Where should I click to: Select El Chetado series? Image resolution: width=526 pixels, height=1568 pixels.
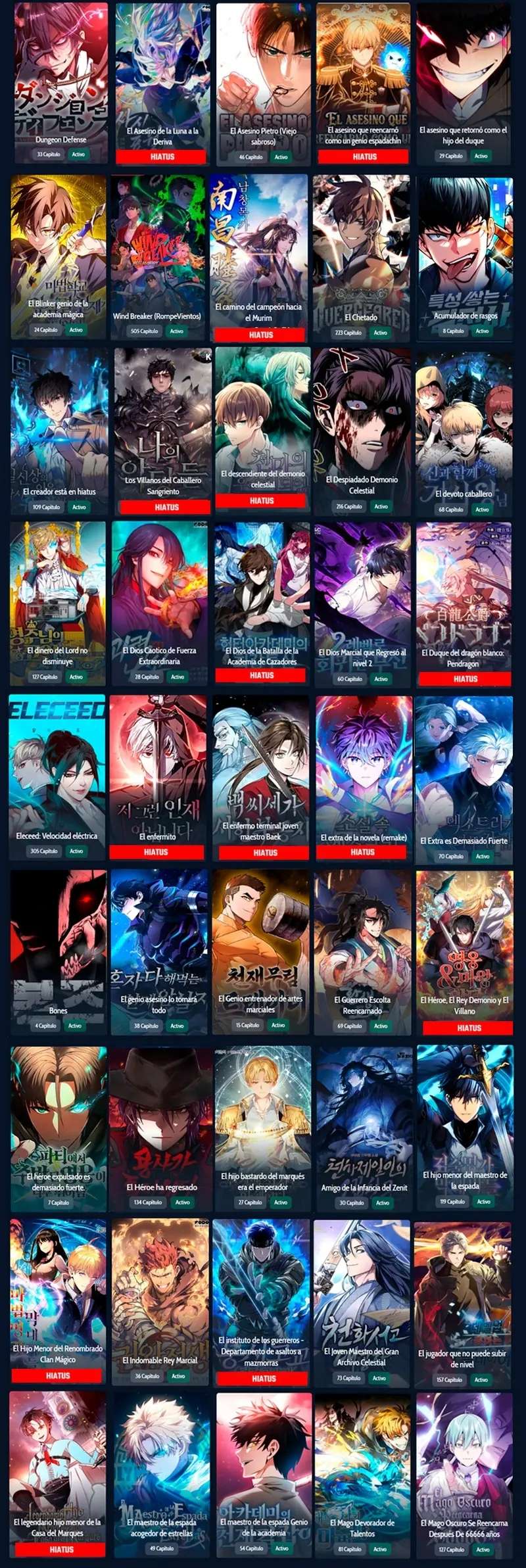tap(361, 257)
